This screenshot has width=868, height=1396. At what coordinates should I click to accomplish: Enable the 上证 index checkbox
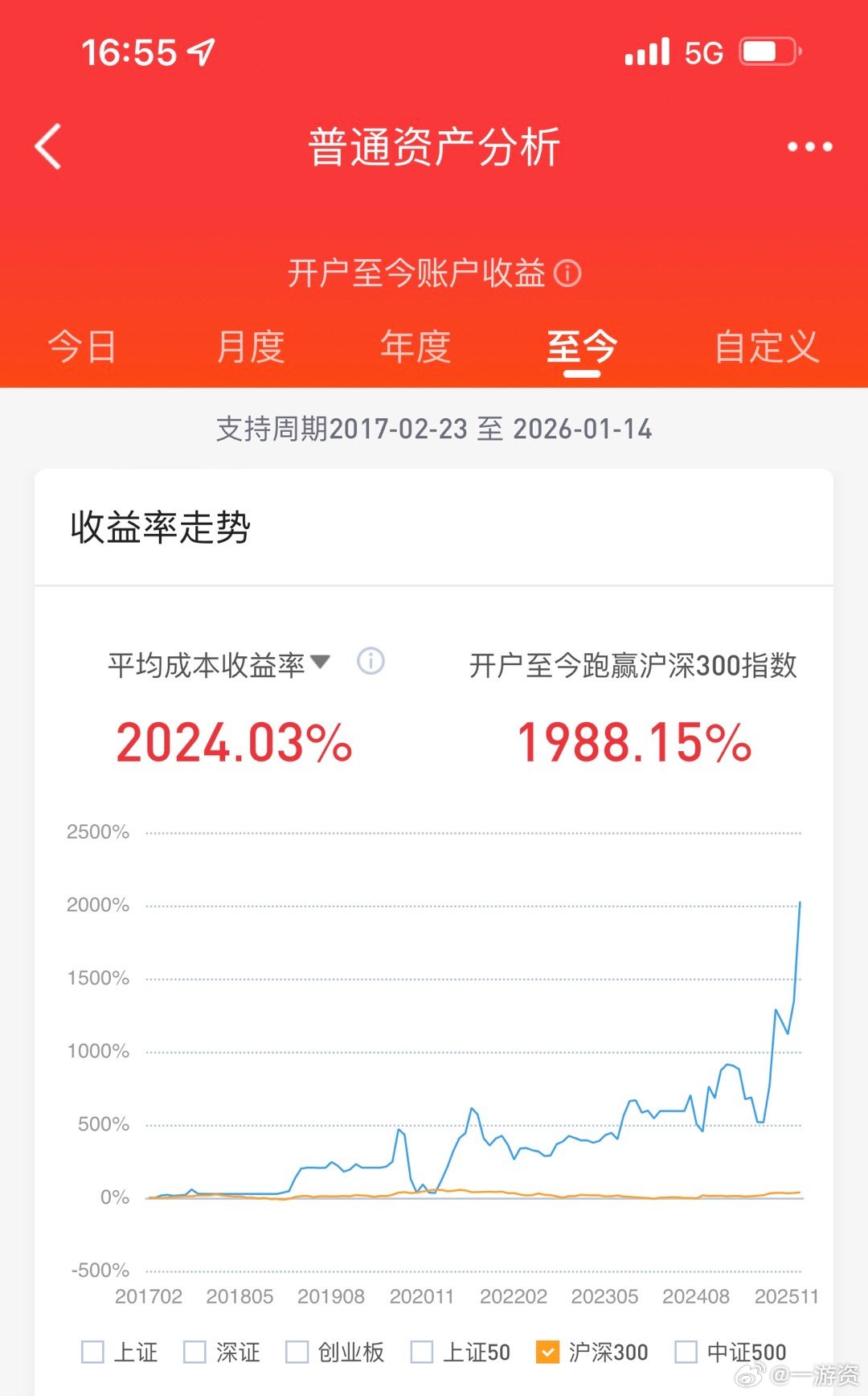(x=92, y=1353)
